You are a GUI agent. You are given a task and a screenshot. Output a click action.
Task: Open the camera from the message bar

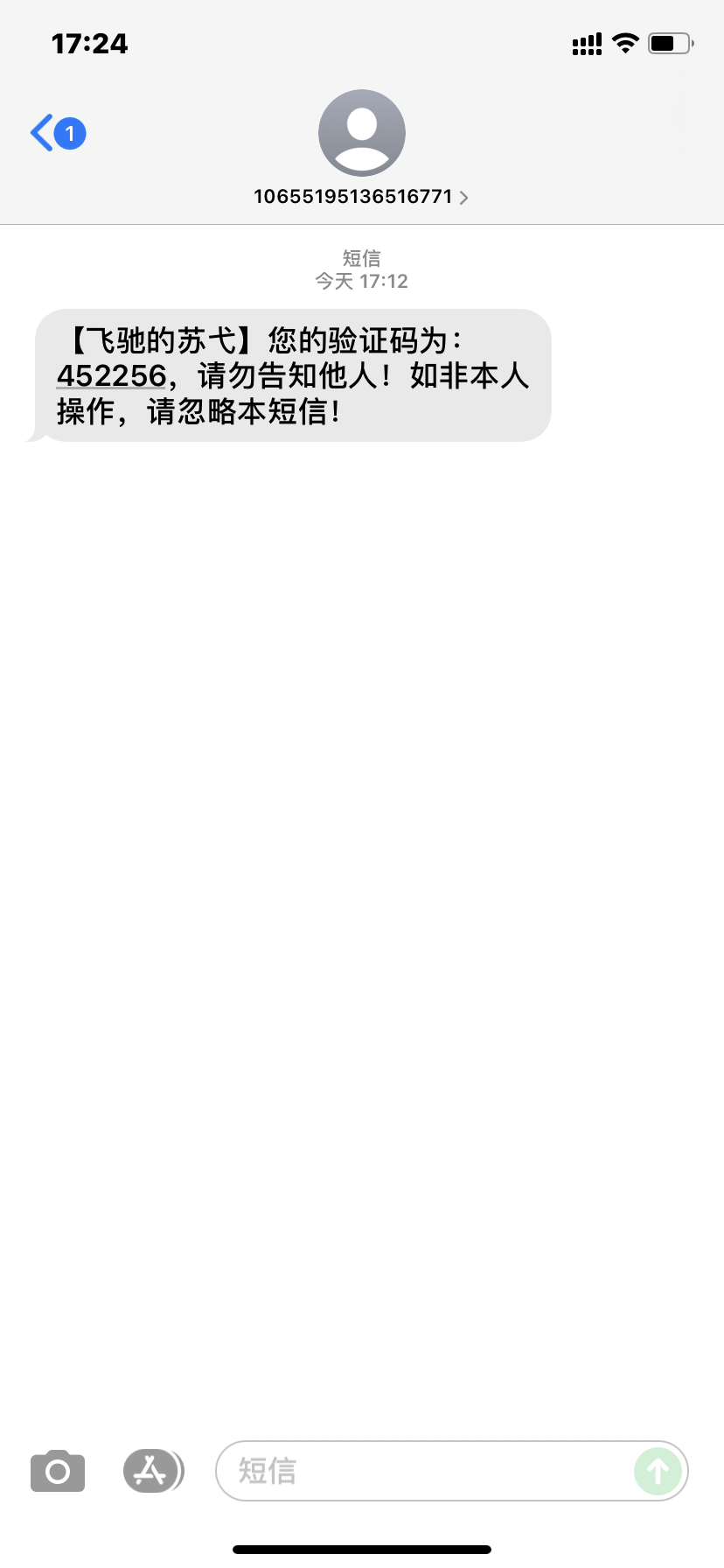pyautogui.click(x=57, y=1471)
